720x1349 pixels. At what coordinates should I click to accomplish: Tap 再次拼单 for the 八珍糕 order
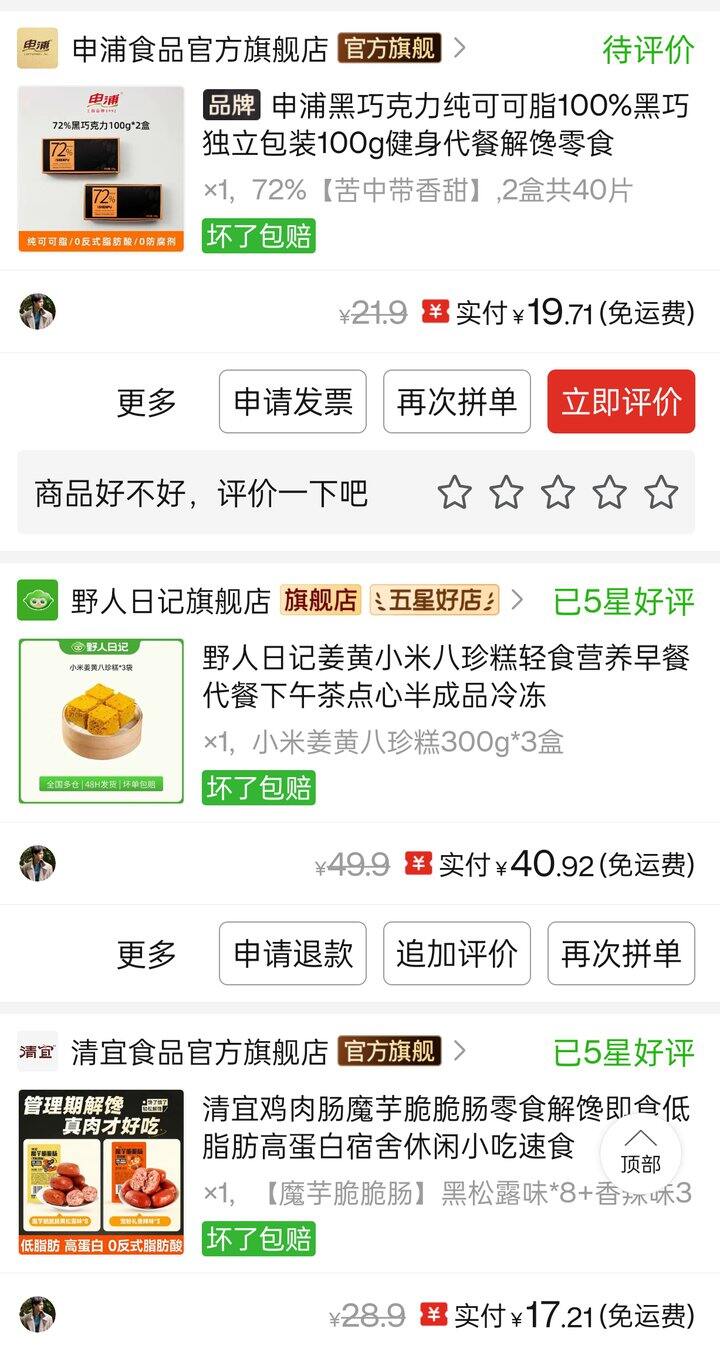point(621,954)
